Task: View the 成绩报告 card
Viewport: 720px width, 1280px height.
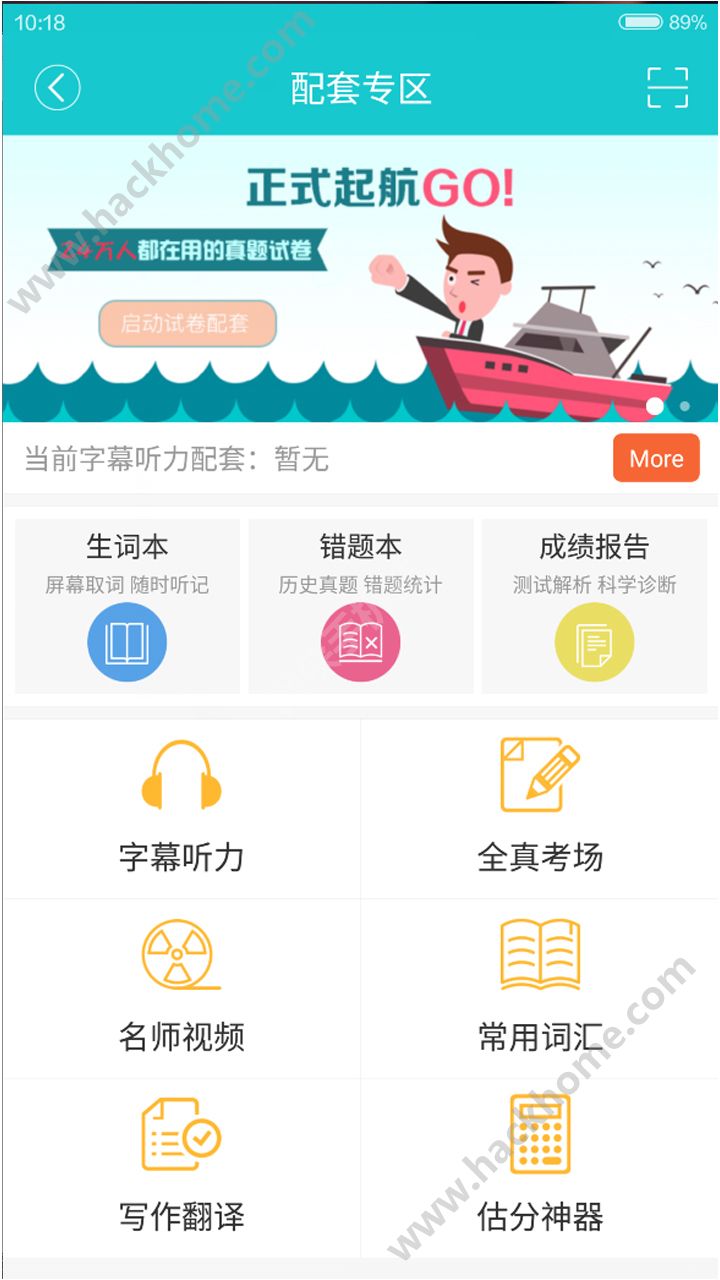Action: coord(594,606)
